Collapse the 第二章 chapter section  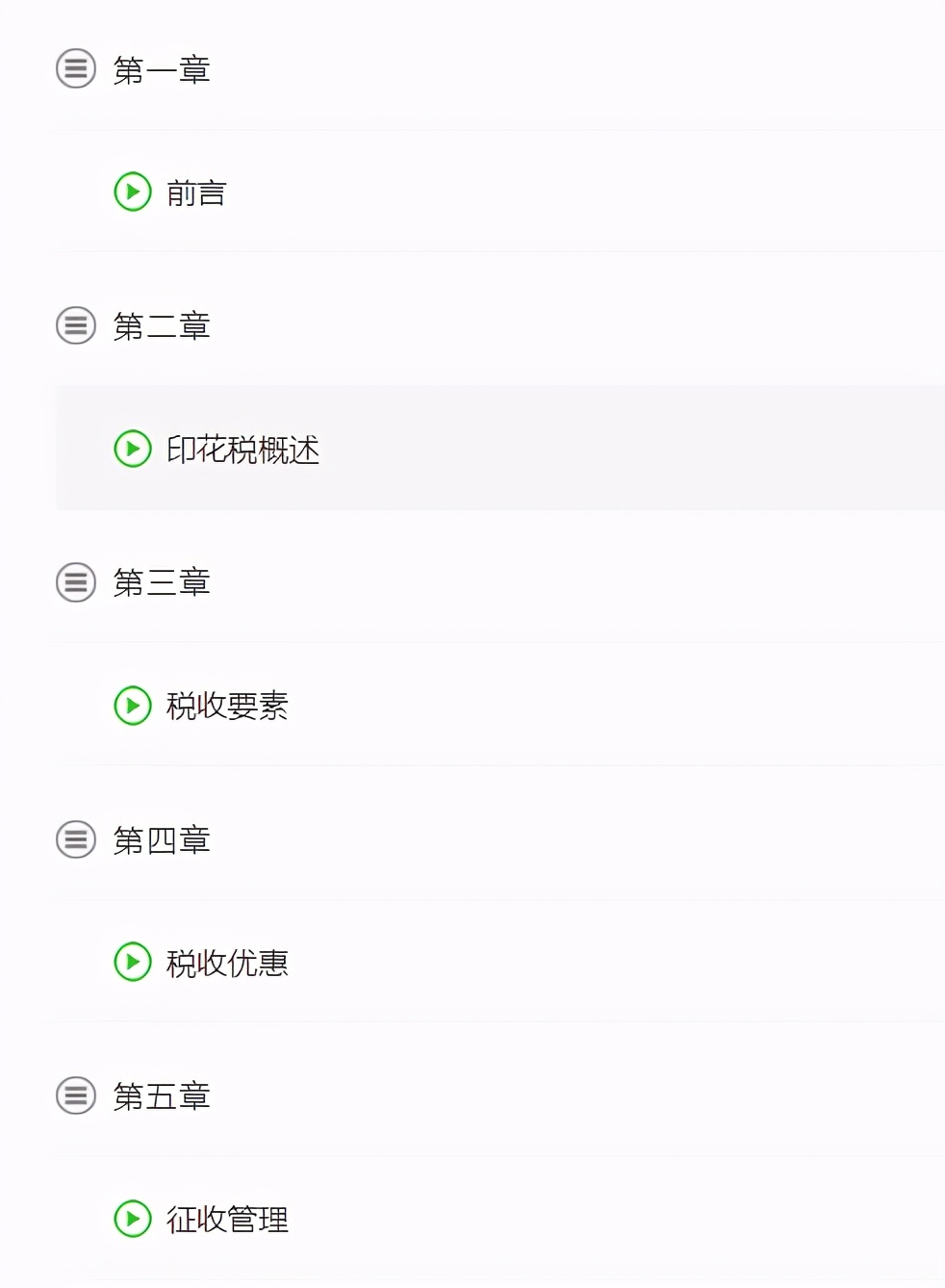[161, 326]
